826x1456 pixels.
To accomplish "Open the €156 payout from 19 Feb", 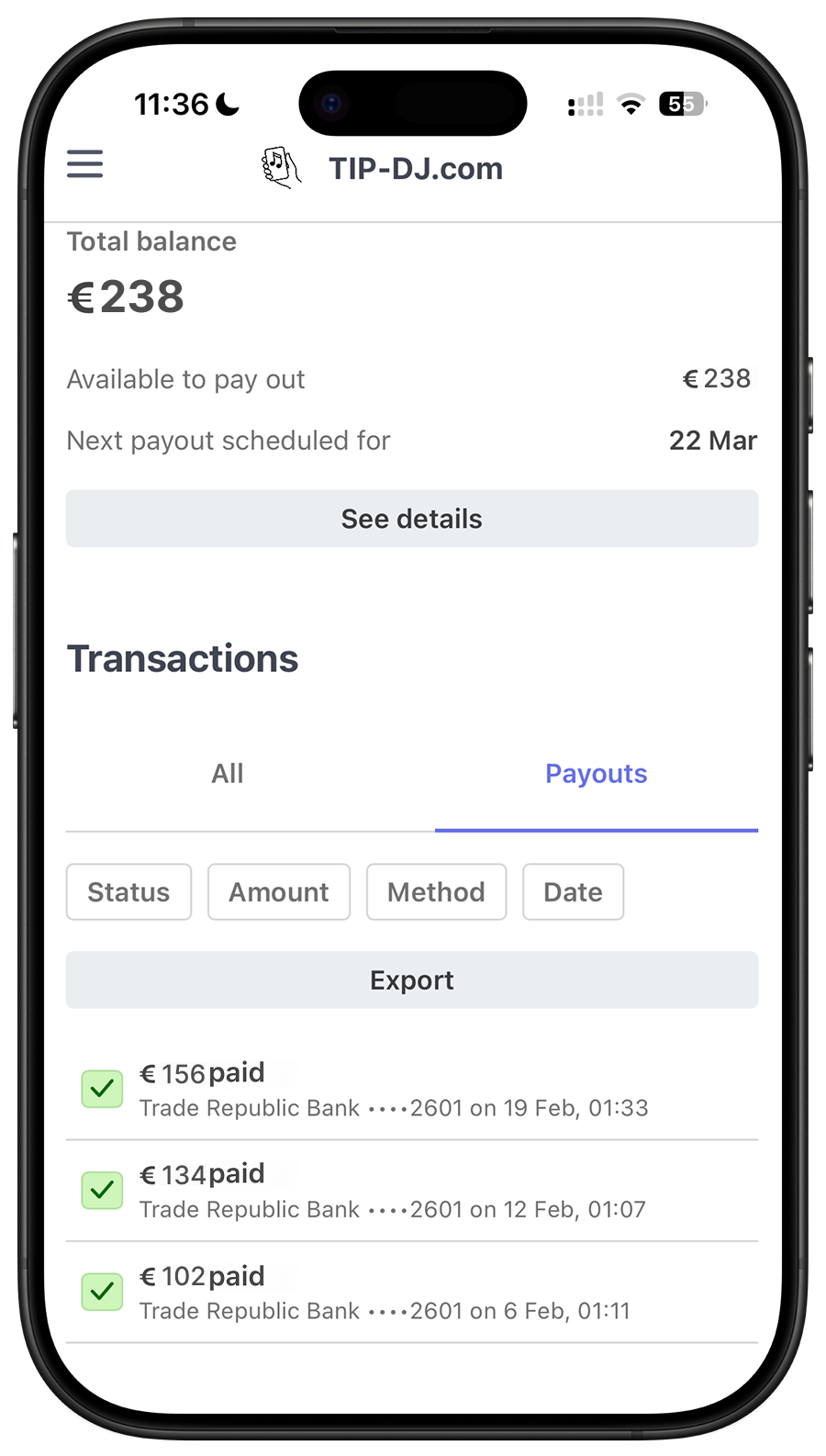I will coord(395,1090).
